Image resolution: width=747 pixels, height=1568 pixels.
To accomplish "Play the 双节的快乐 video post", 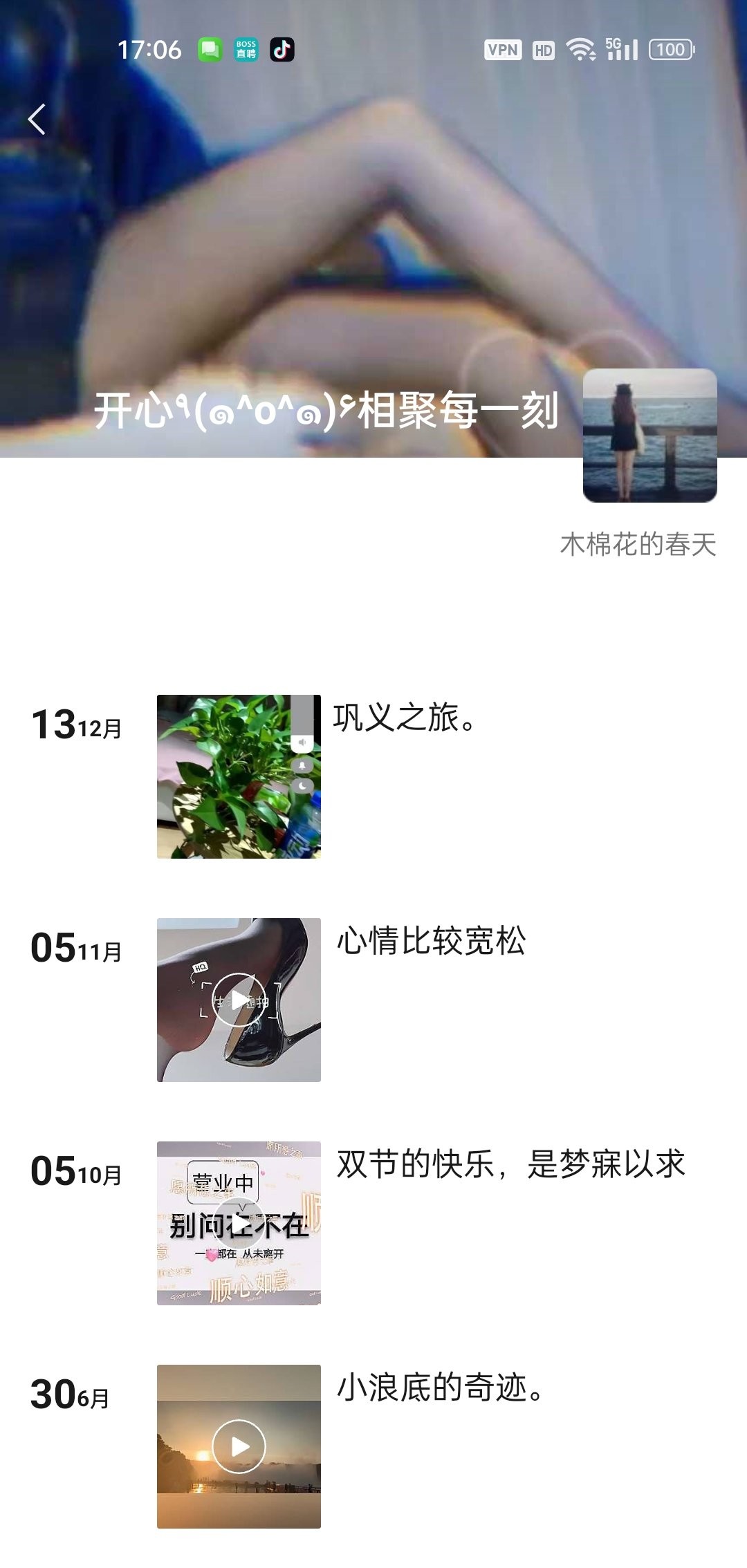I will (239, 1223).
